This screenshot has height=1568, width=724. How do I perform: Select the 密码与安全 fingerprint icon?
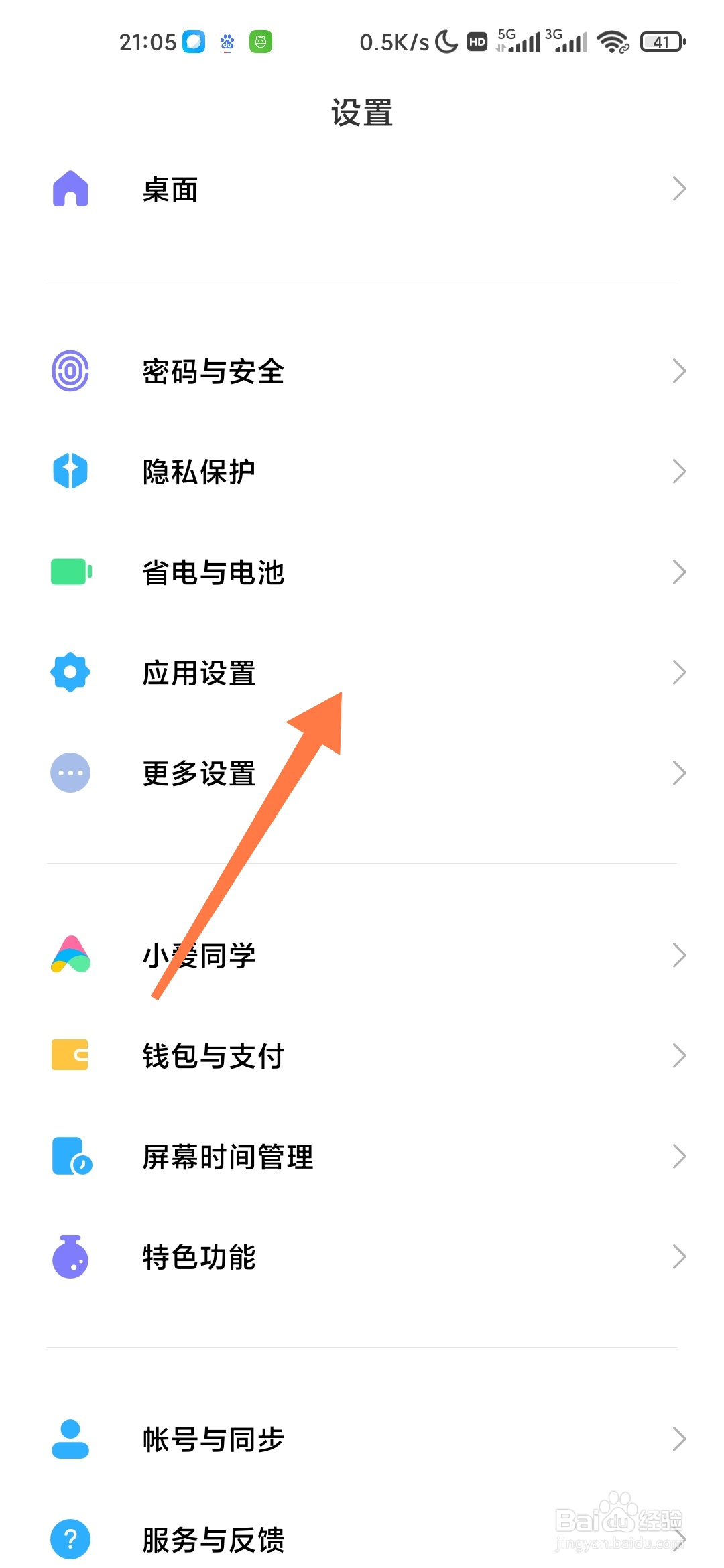(70, 371)
